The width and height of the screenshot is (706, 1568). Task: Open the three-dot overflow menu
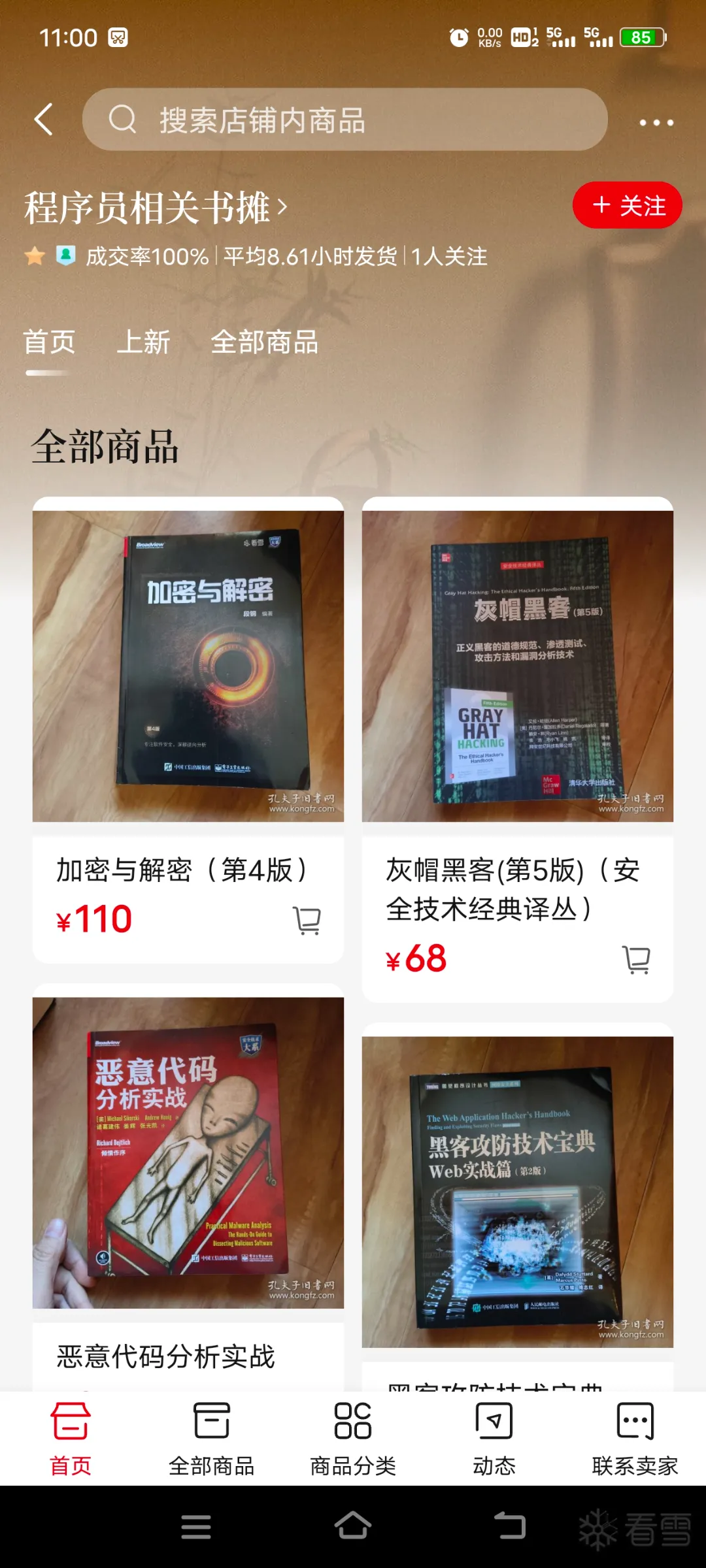point(656,122)
